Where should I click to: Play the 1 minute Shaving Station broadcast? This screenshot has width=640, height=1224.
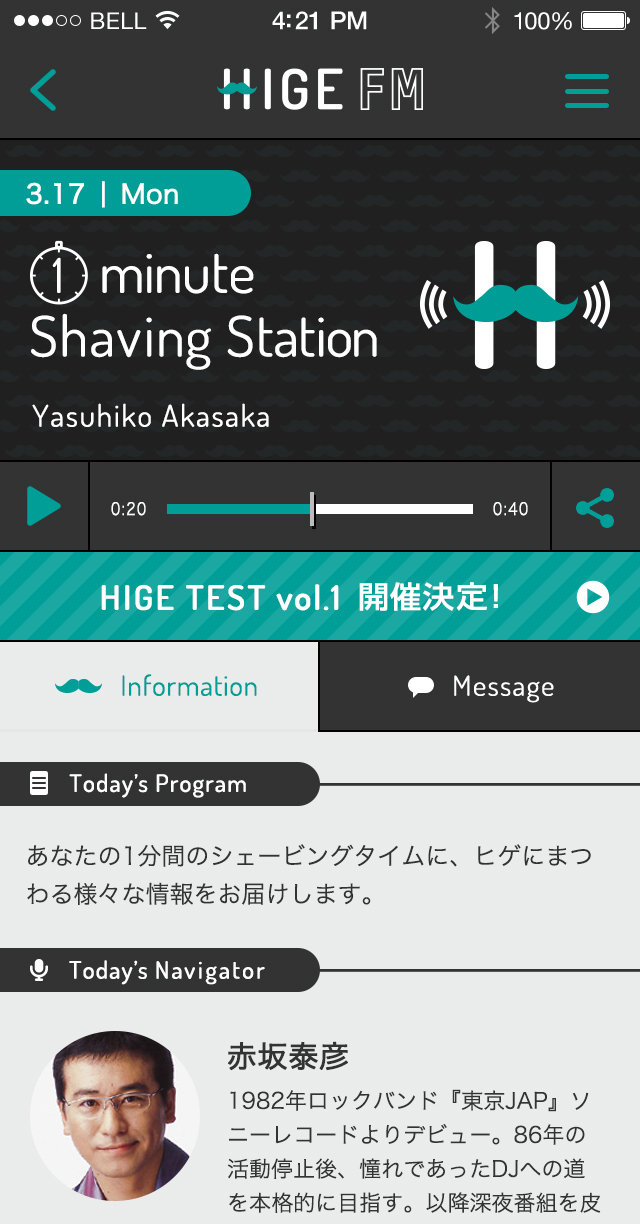coord(43,507)
